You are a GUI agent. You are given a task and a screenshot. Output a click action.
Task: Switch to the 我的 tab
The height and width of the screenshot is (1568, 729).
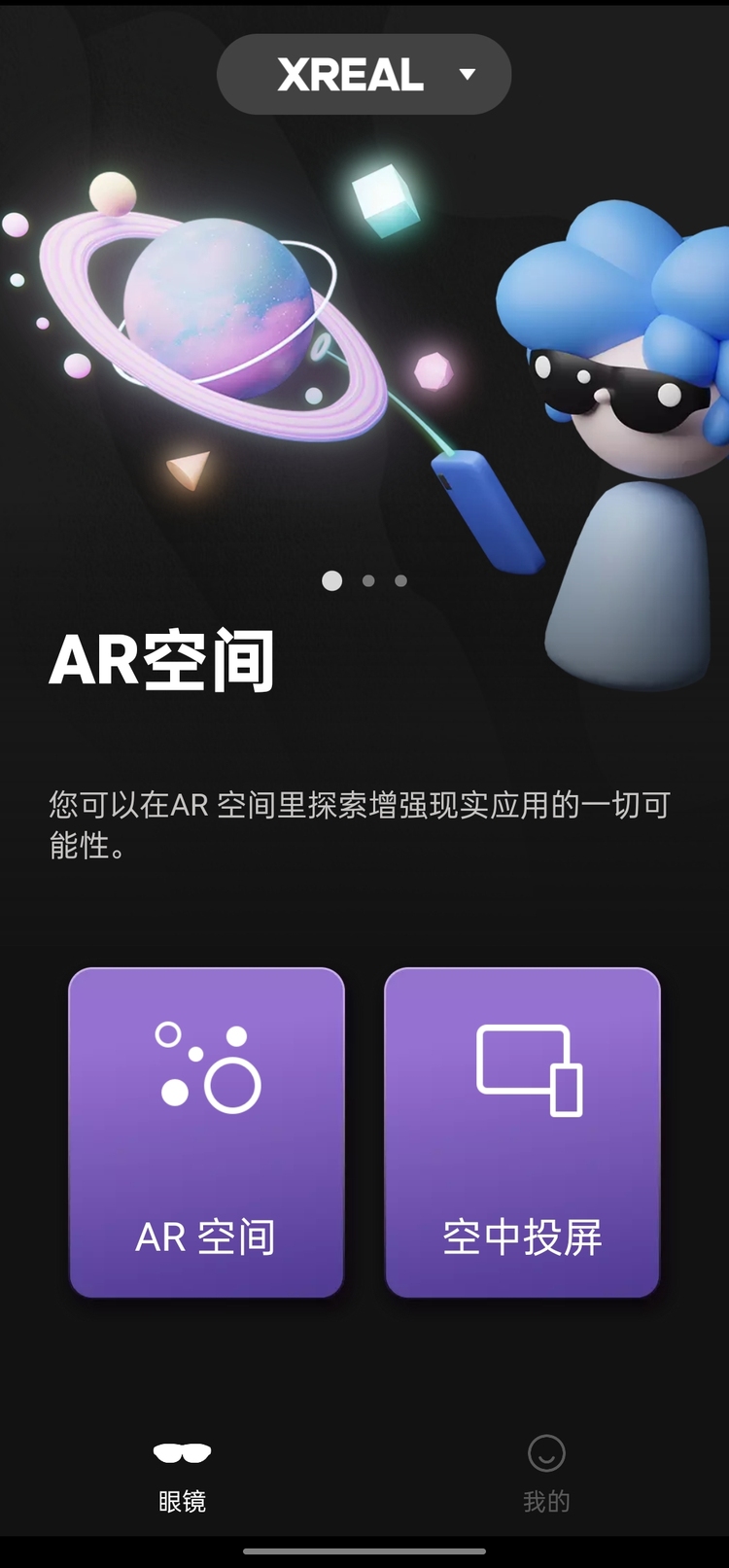pyautogui.click(x=546, y=1475)
